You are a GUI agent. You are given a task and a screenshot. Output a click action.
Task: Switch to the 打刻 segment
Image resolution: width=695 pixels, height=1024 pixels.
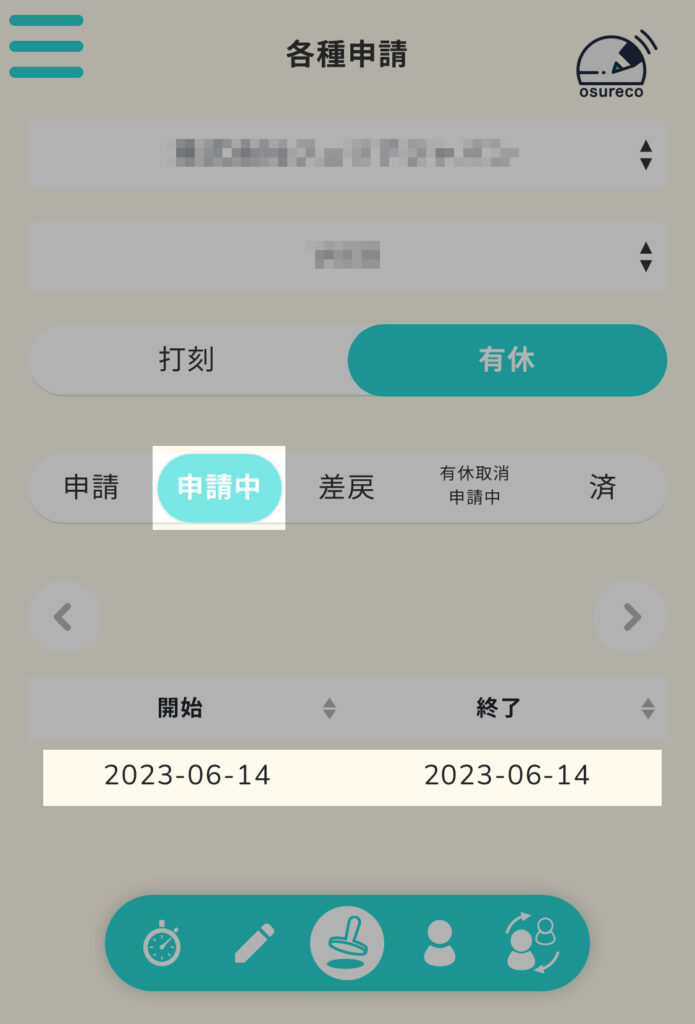[187, 360]
